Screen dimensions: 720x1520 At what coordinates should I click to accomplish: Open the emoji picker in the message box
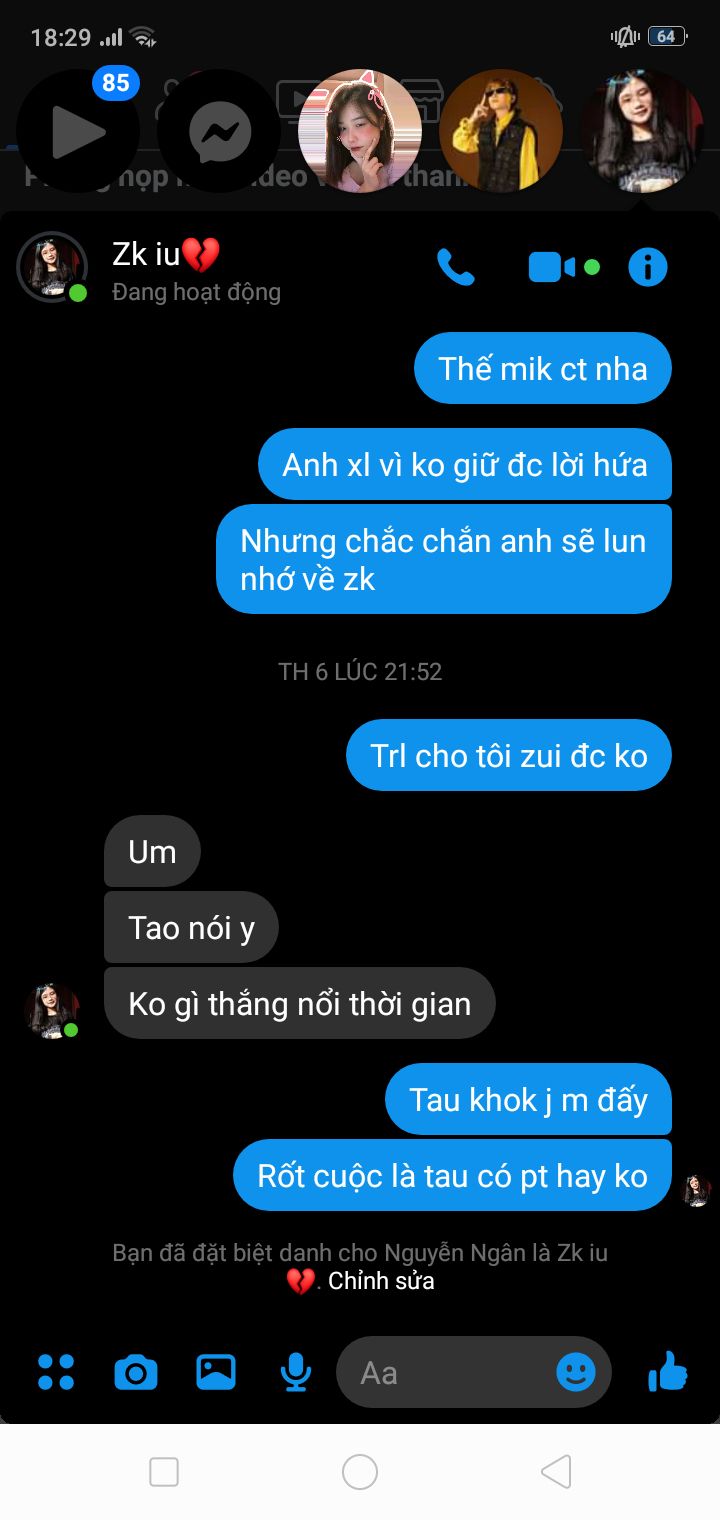point(575,1372)
